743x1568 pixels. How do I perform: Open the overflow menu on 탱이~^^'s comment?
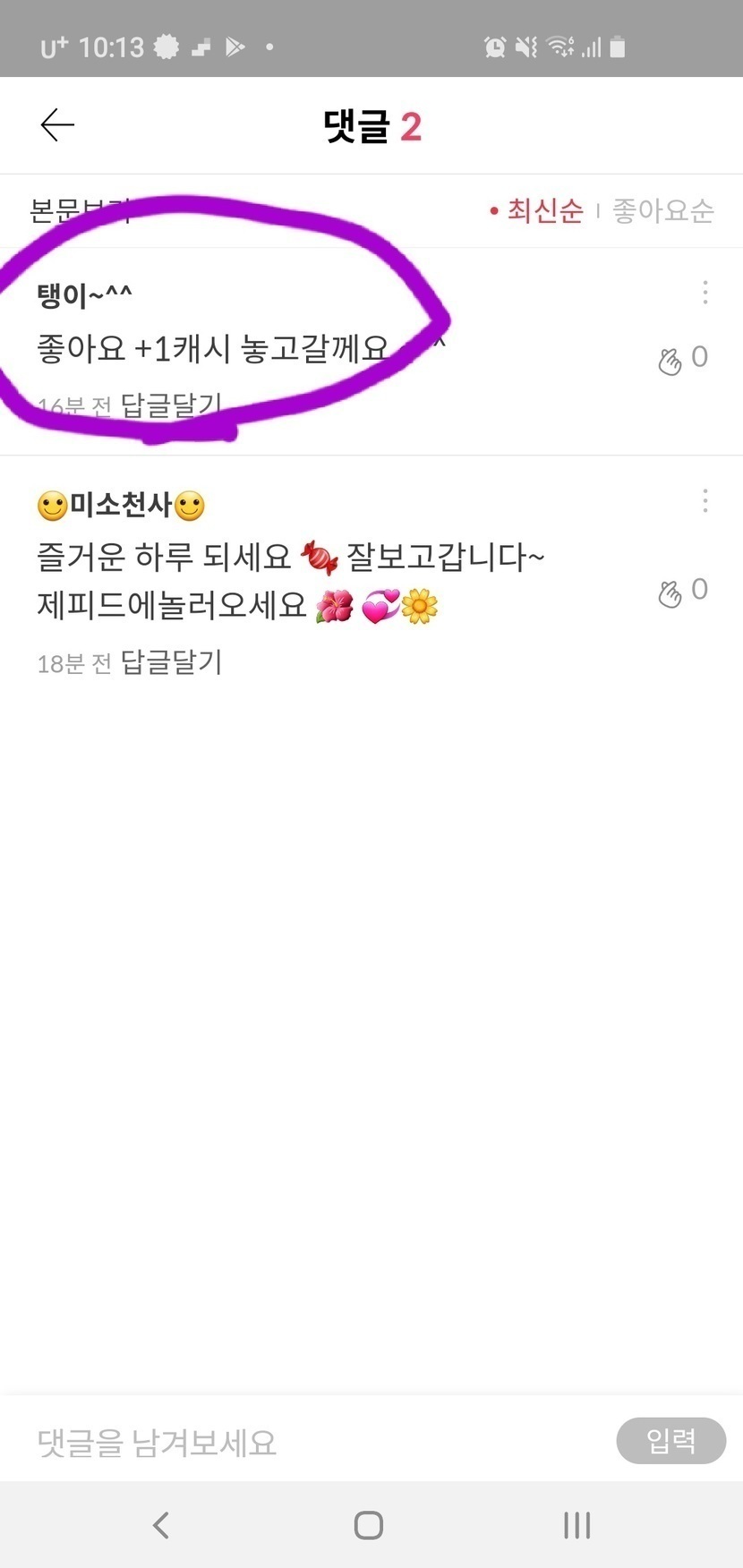click(705, 293)
